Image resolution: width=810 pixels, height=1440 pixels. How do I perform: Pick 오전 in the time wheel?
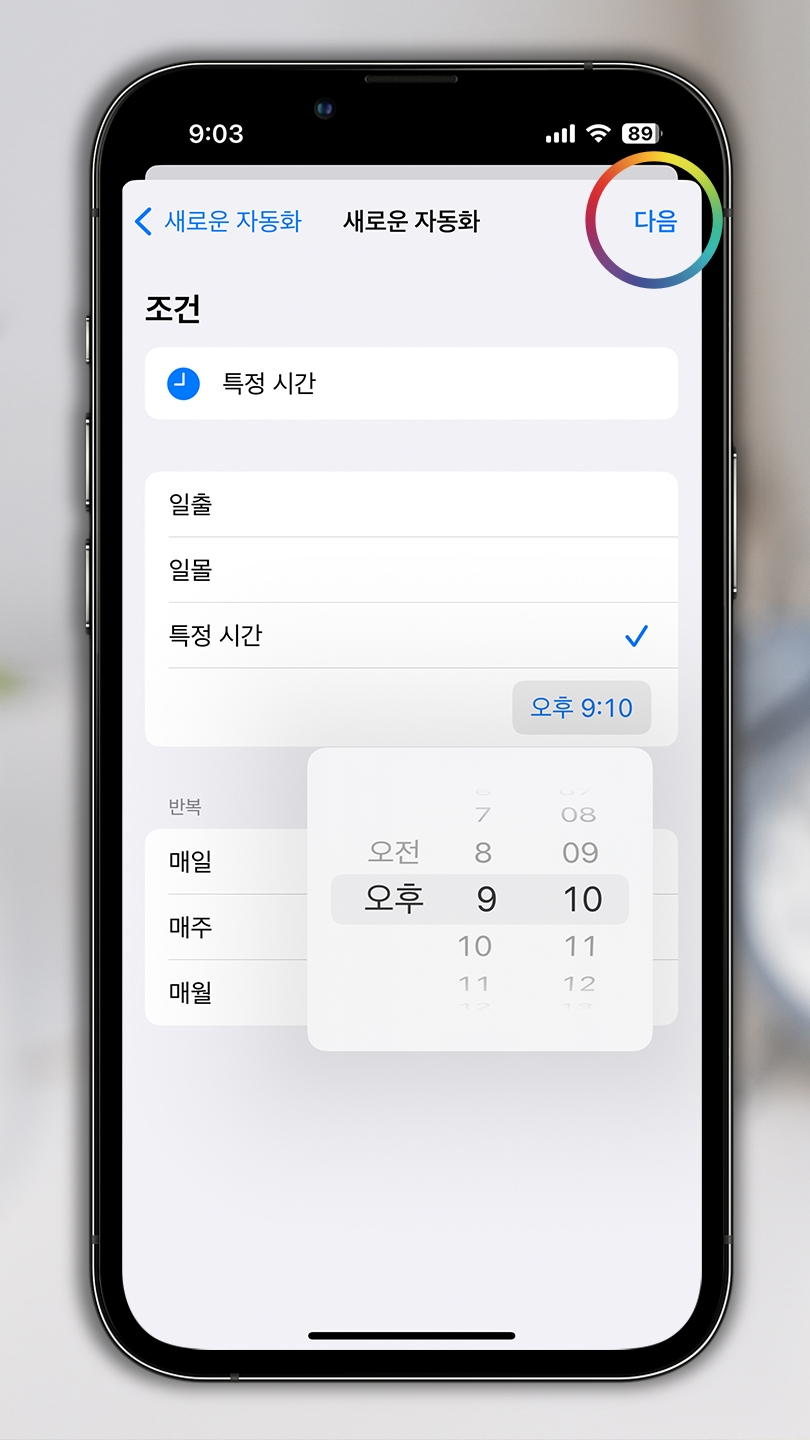[x=394, y=852]
